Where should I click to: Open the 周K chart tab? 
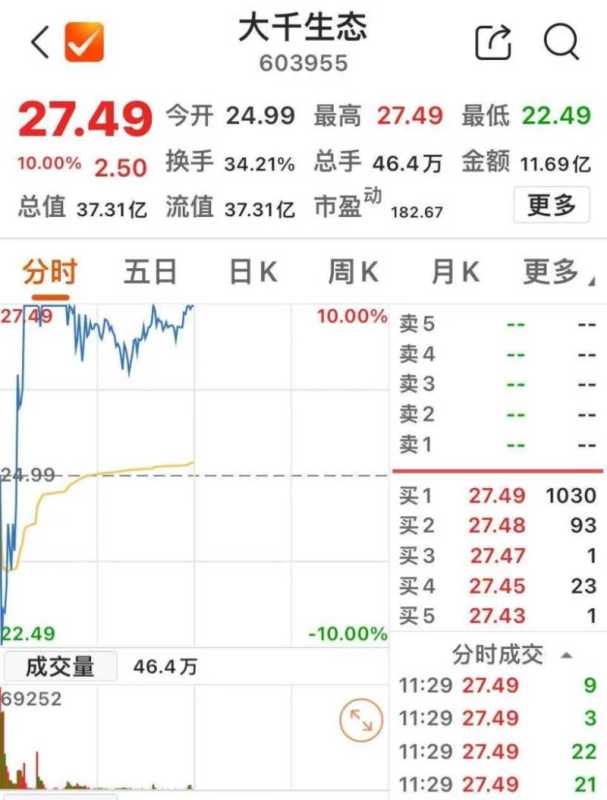[353, 271]
